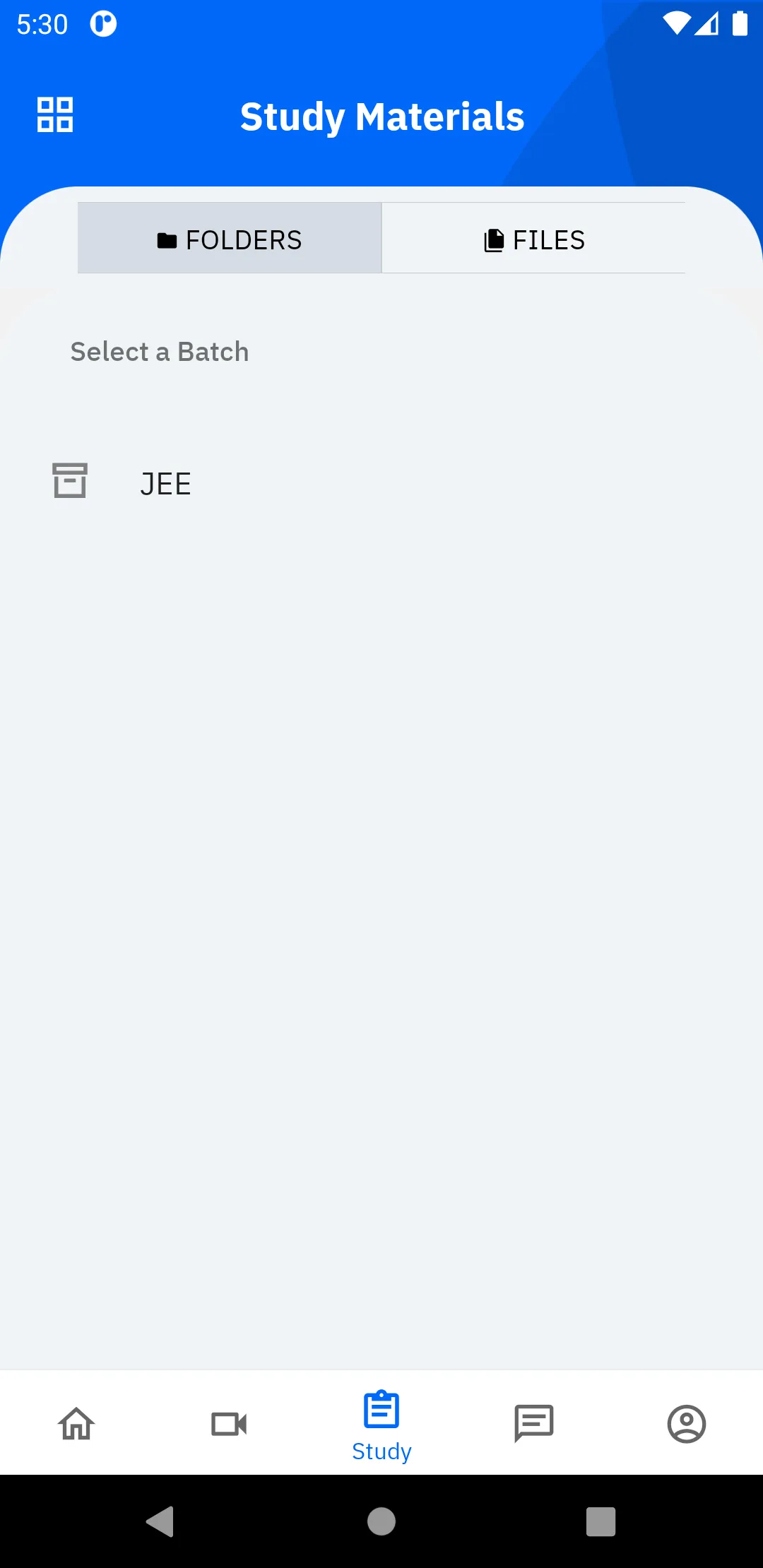Open the messages tab
Screen dimensions: 763x1568
pyautogui.click(x=534, y=1423)
